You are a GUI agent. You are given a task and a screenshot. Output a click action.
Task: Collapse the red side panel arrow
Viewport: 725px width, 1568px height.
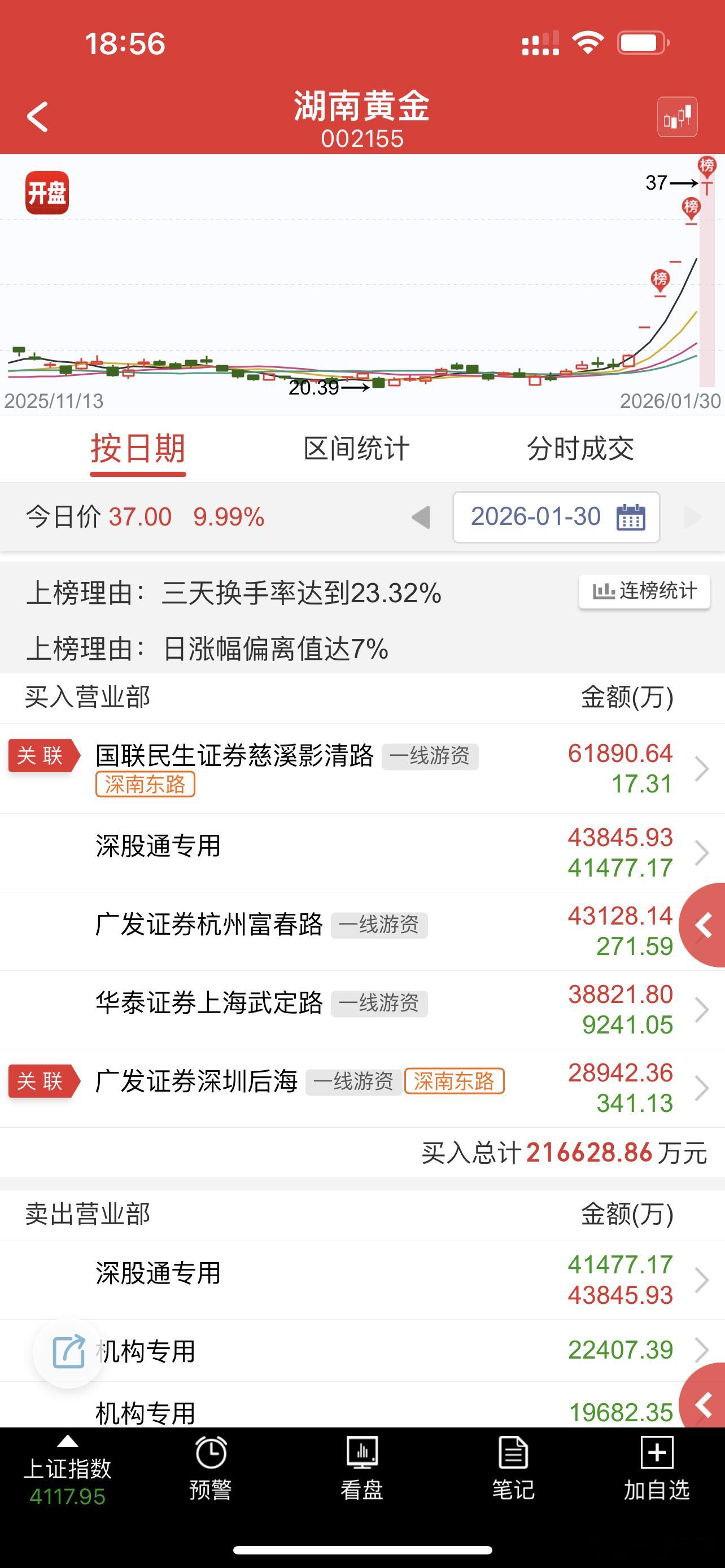(705, 925)
